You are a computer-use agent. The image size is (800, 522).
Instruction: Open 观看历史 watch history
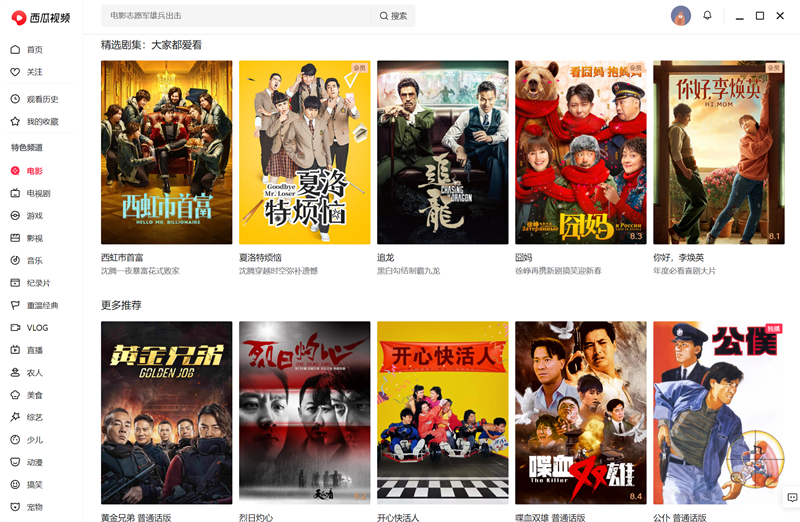pos(42,99)
